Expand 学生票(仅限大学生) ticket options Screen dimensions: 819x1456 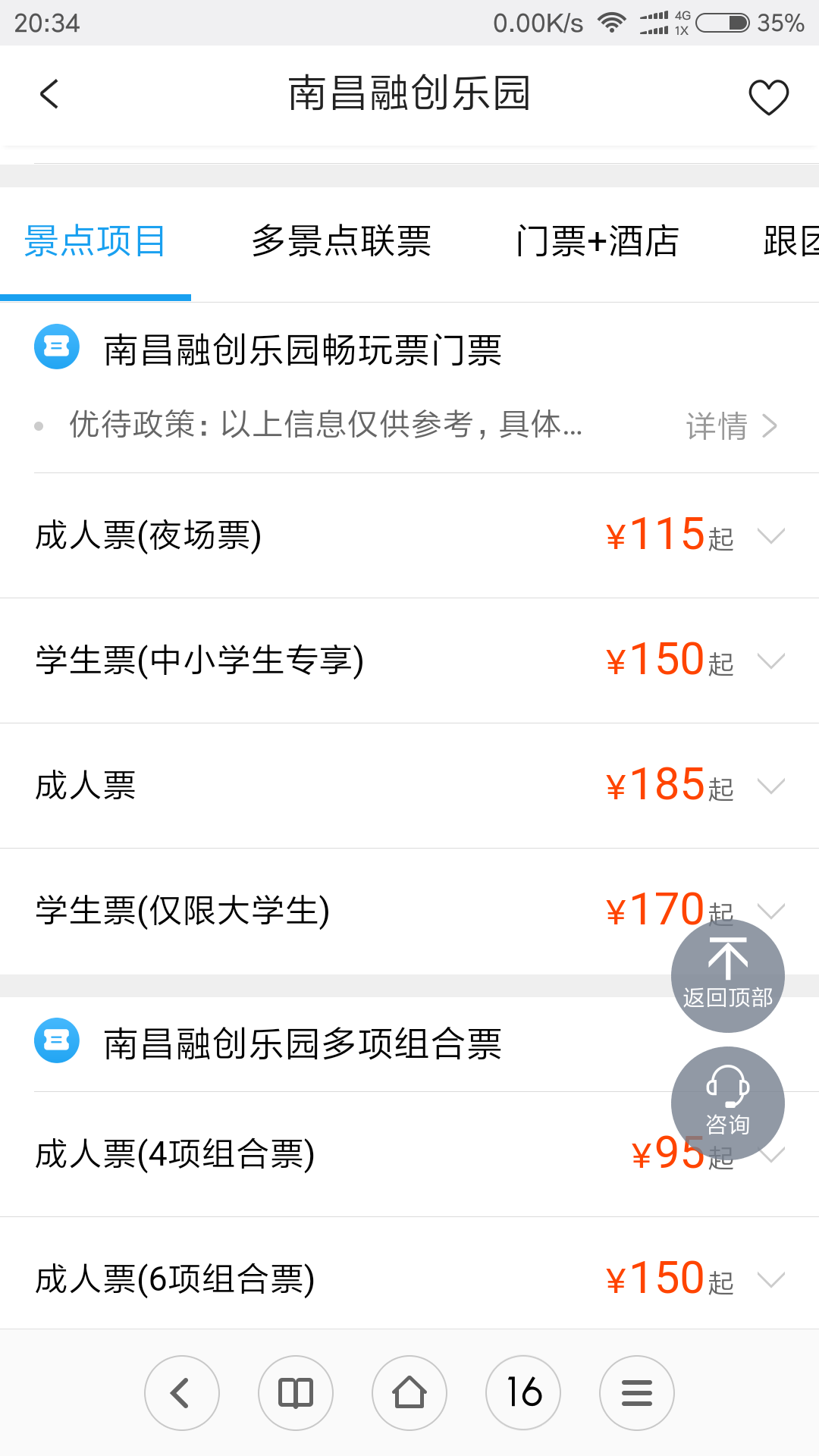point(409,911)
